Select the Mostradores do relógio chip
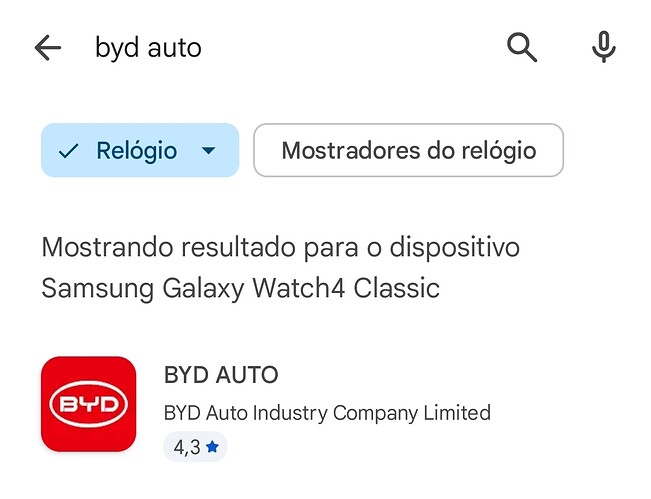This screenshot has height=499, width=651. point(408,151)
